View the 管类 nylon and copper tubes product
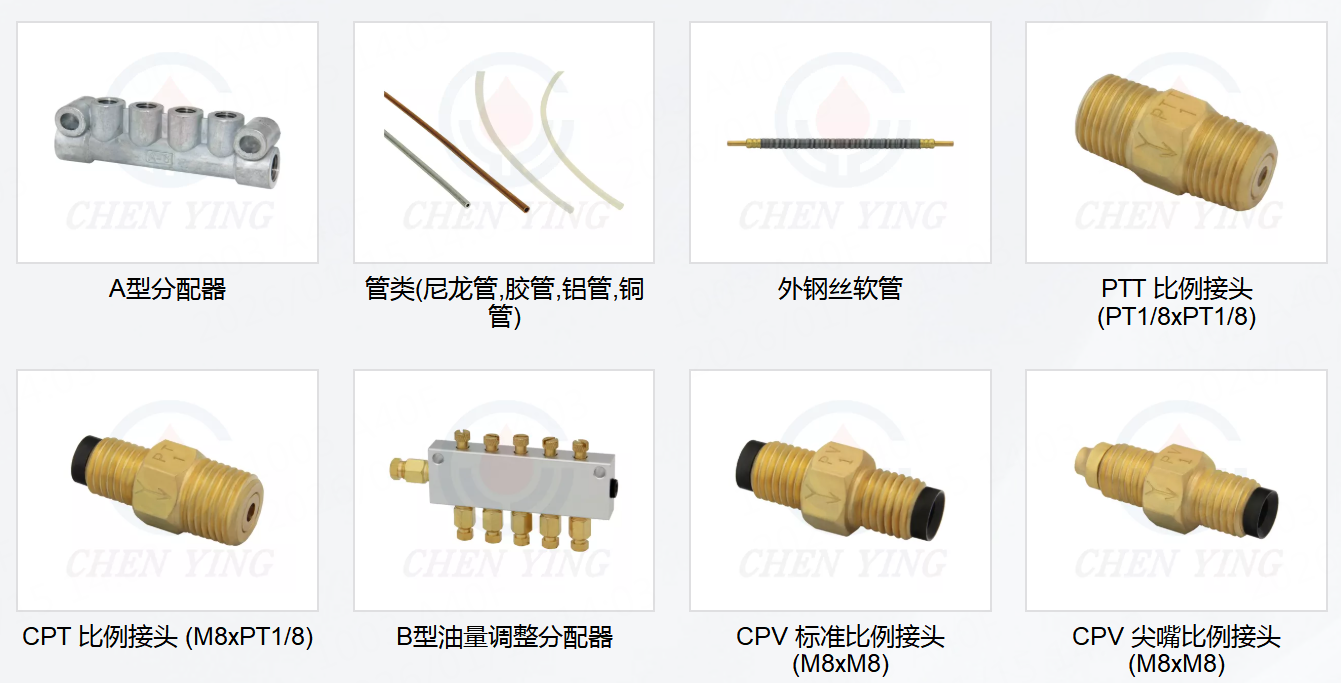The width and height of the screenshot is (1341, 683). [503, 143]
